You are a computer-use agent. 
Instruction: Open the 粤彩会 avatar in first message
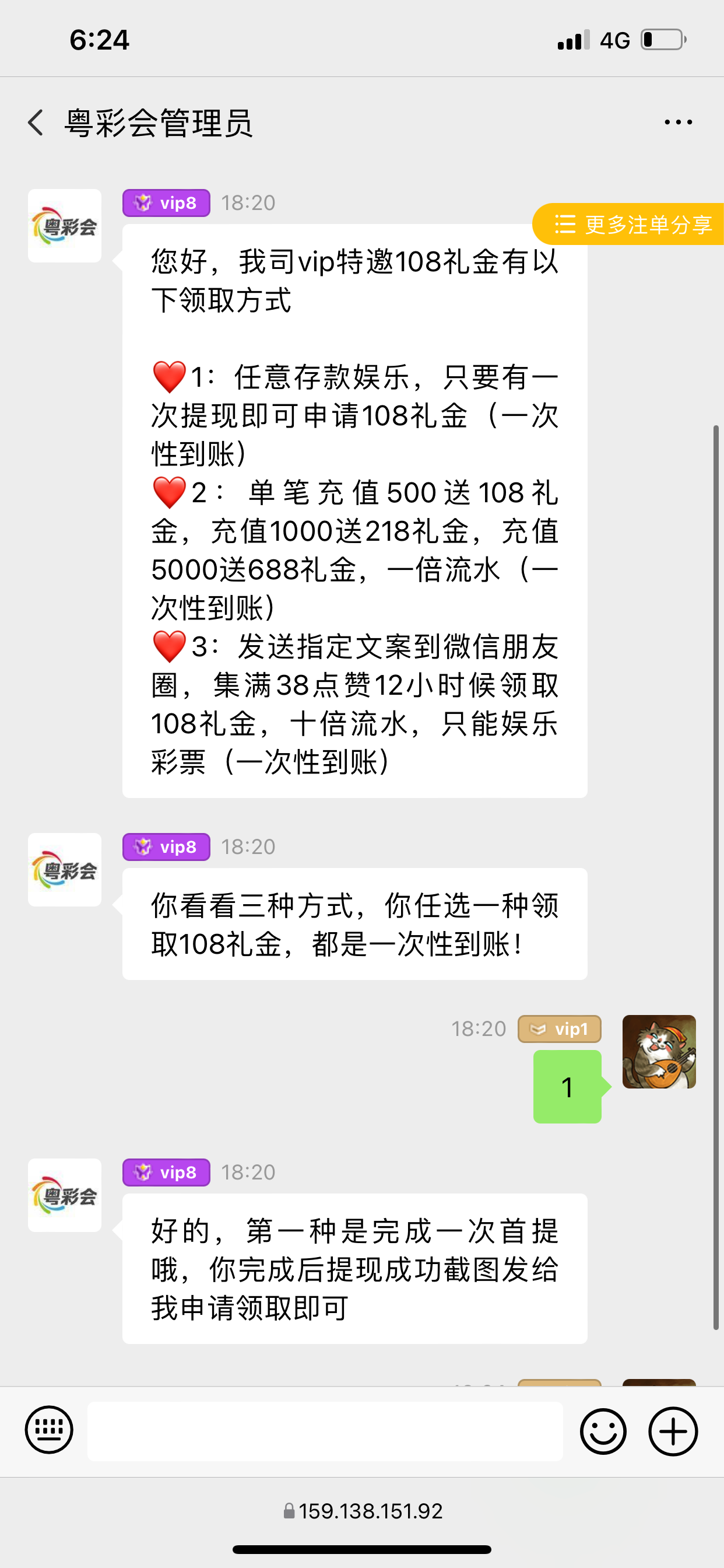coord(64,226)
